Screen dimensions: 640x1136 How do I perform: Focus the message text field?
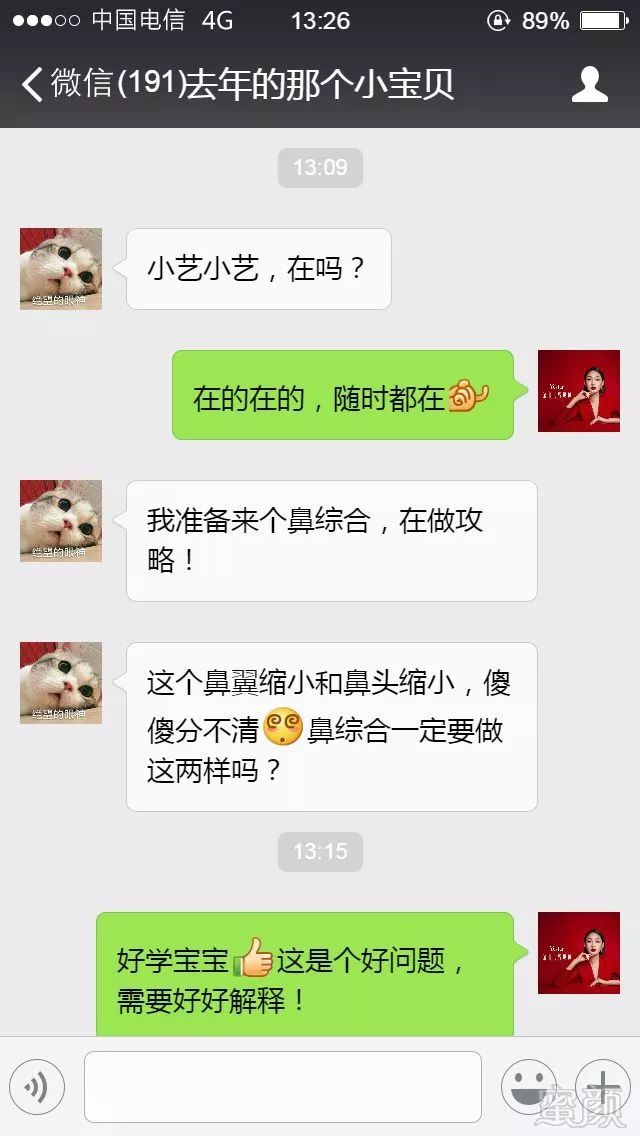[x=282, y=1086]
